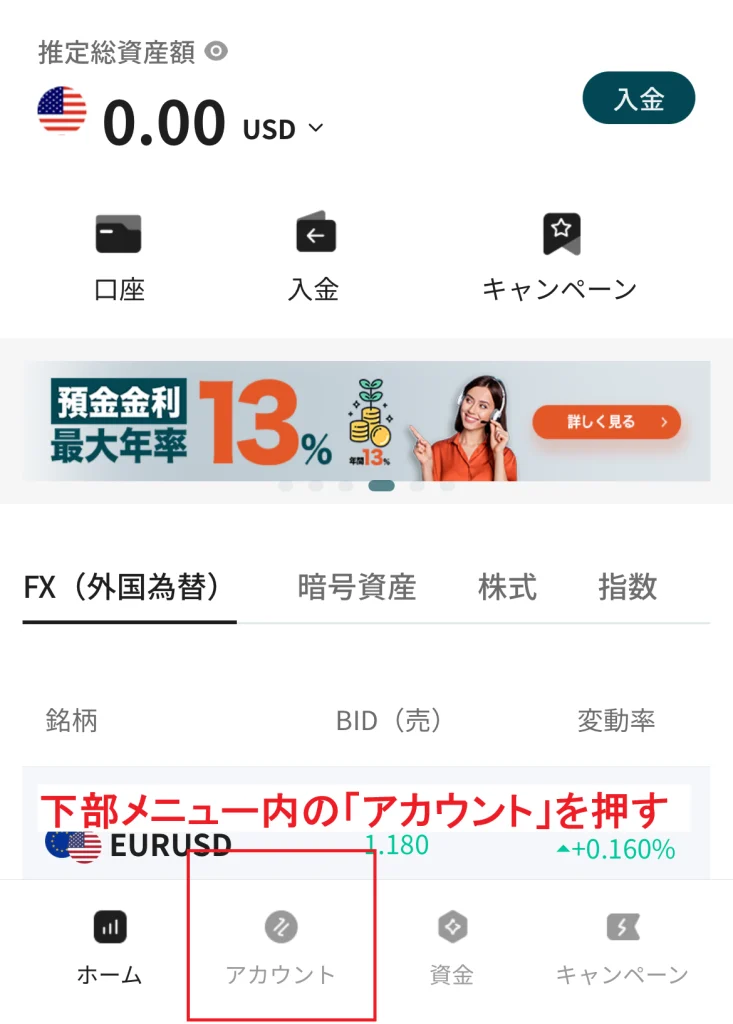View the 指数 tab
The width and height of the screenshot is (733, 1024).
click(x=627, y=587)
